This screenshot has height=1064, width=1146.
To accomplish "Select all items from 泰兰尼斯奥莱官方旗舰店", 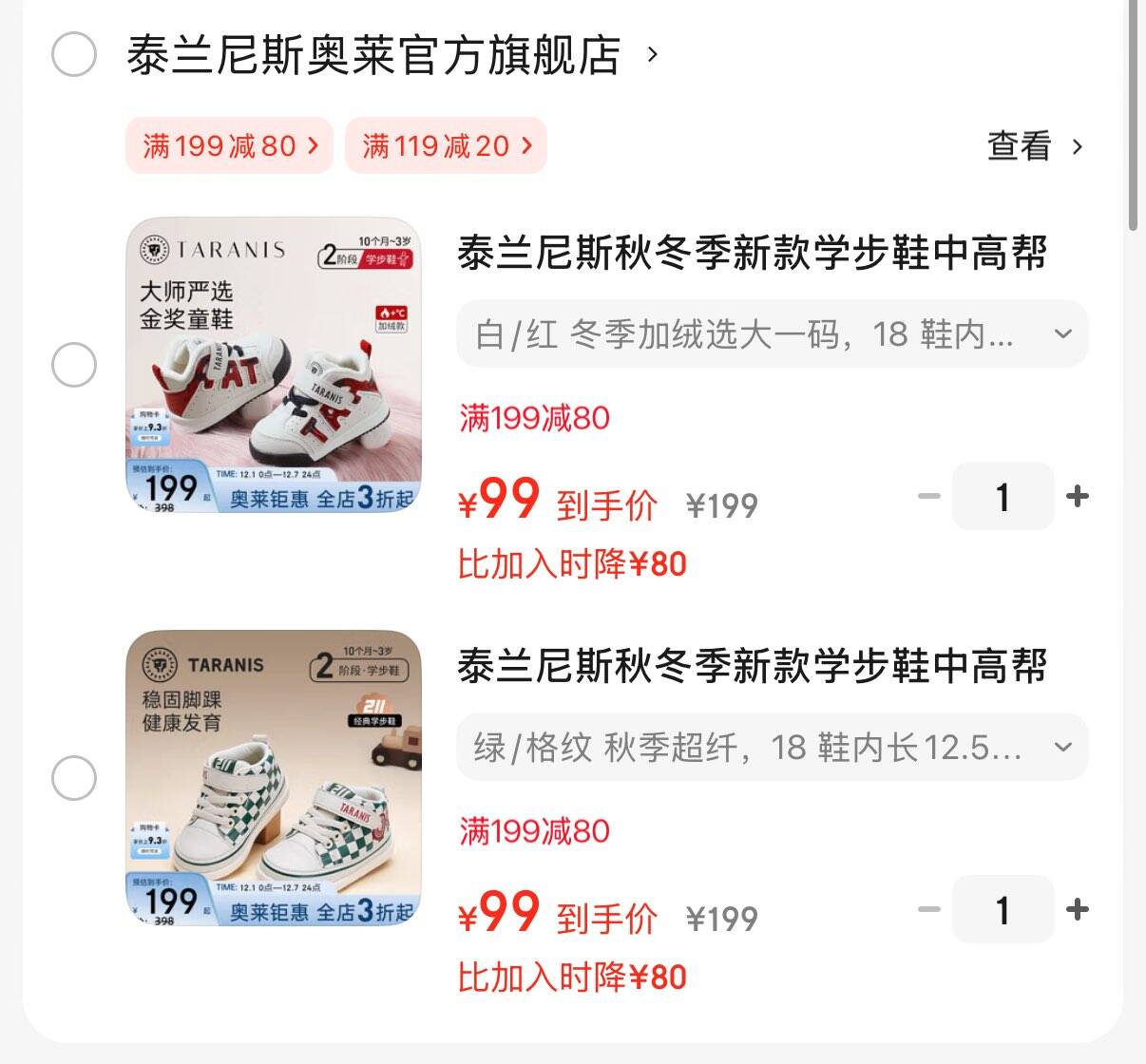I will click(x=74, y=54).
